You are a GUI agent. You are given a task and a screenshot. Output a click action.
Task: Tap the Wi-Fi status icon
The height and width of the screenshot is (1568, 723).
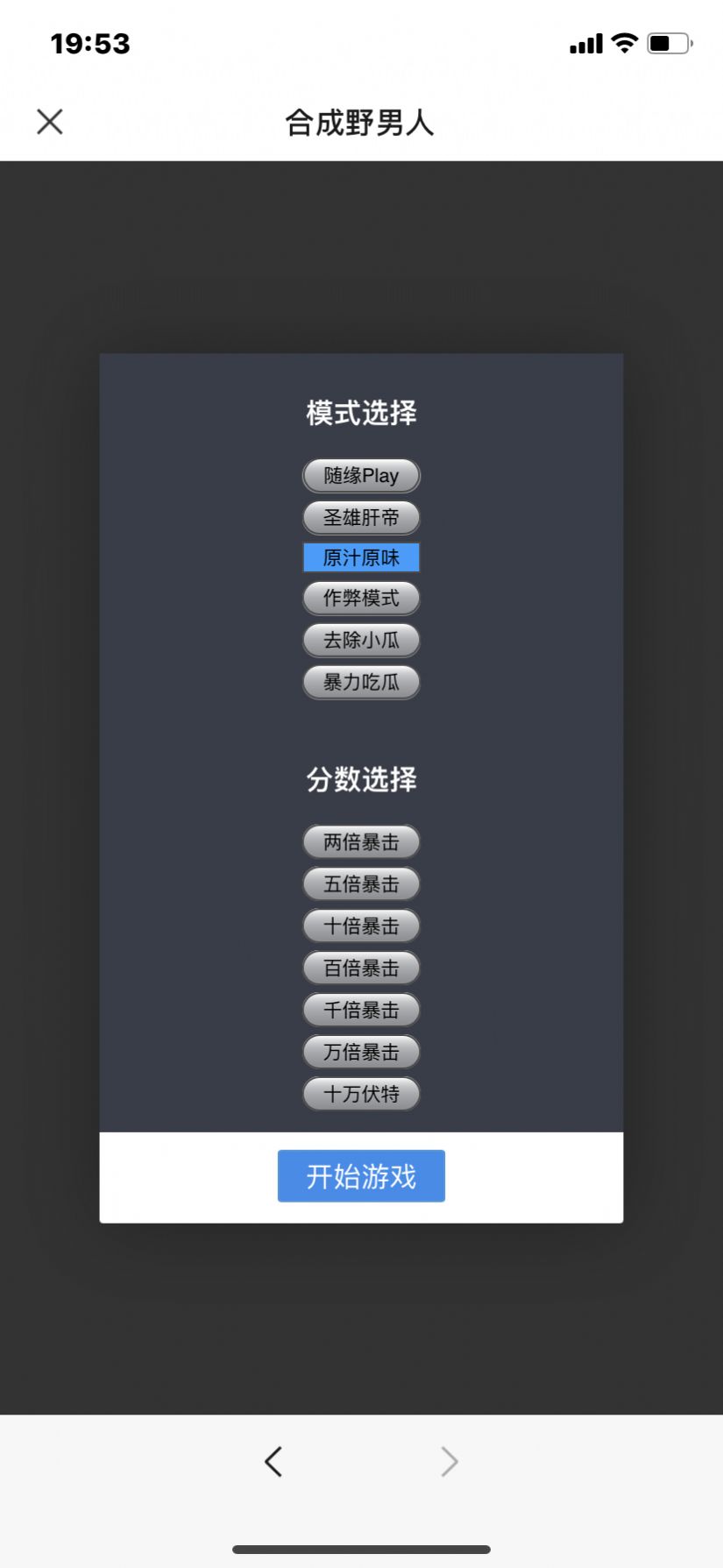click(x=623, y=42)
